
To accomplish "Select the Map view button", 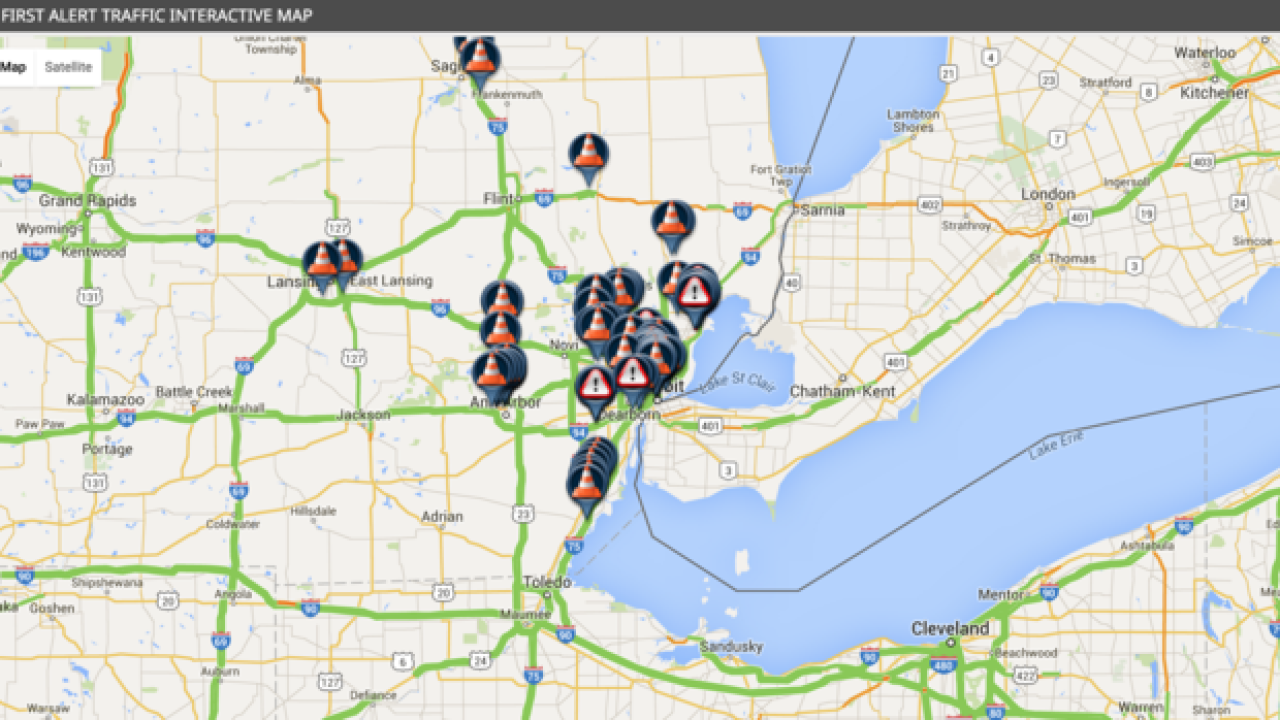I will pos(14,67).
